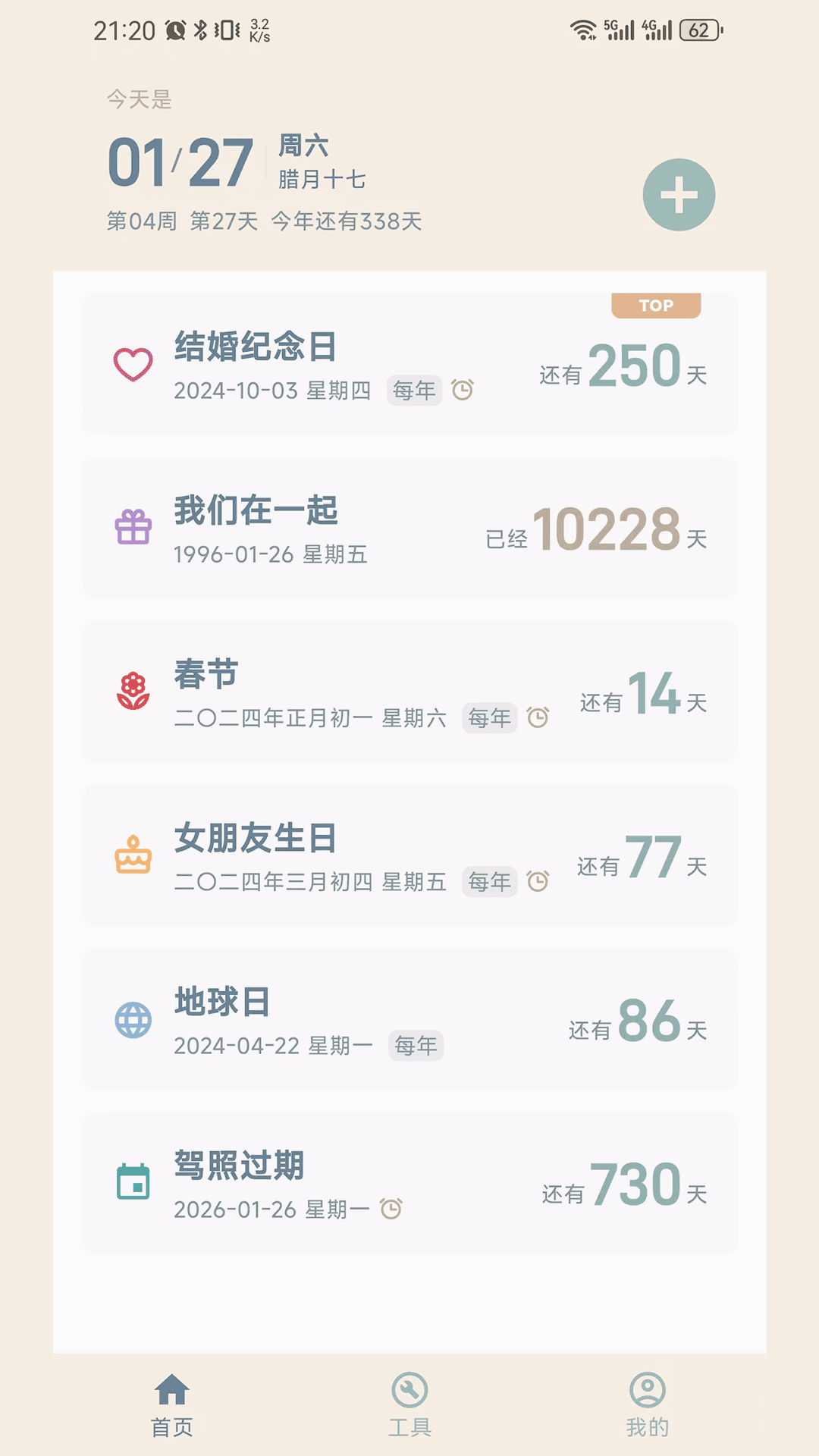Open the 我们在一起 event card
Screen dimensions: 819x1456
pyautogui.click(x=409, y=527)
